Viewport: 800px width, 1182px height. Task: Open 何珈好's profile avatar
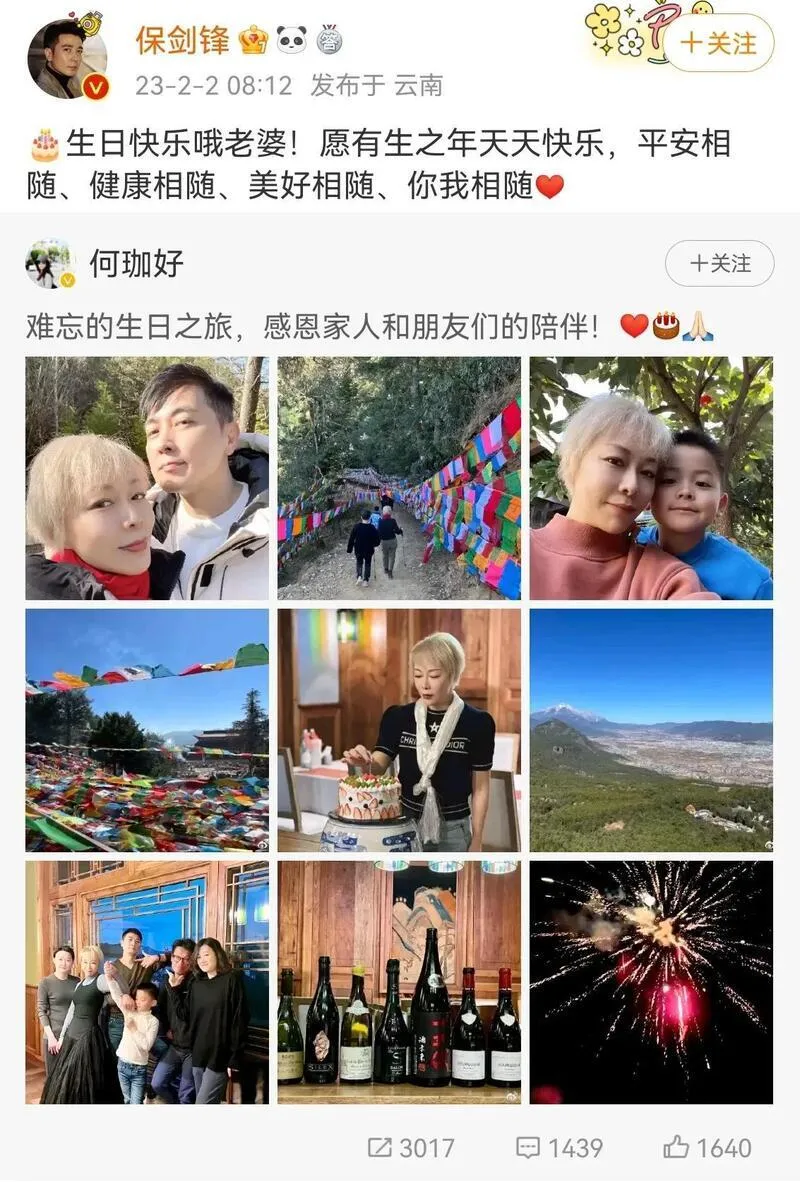click(x=49, y=265)
